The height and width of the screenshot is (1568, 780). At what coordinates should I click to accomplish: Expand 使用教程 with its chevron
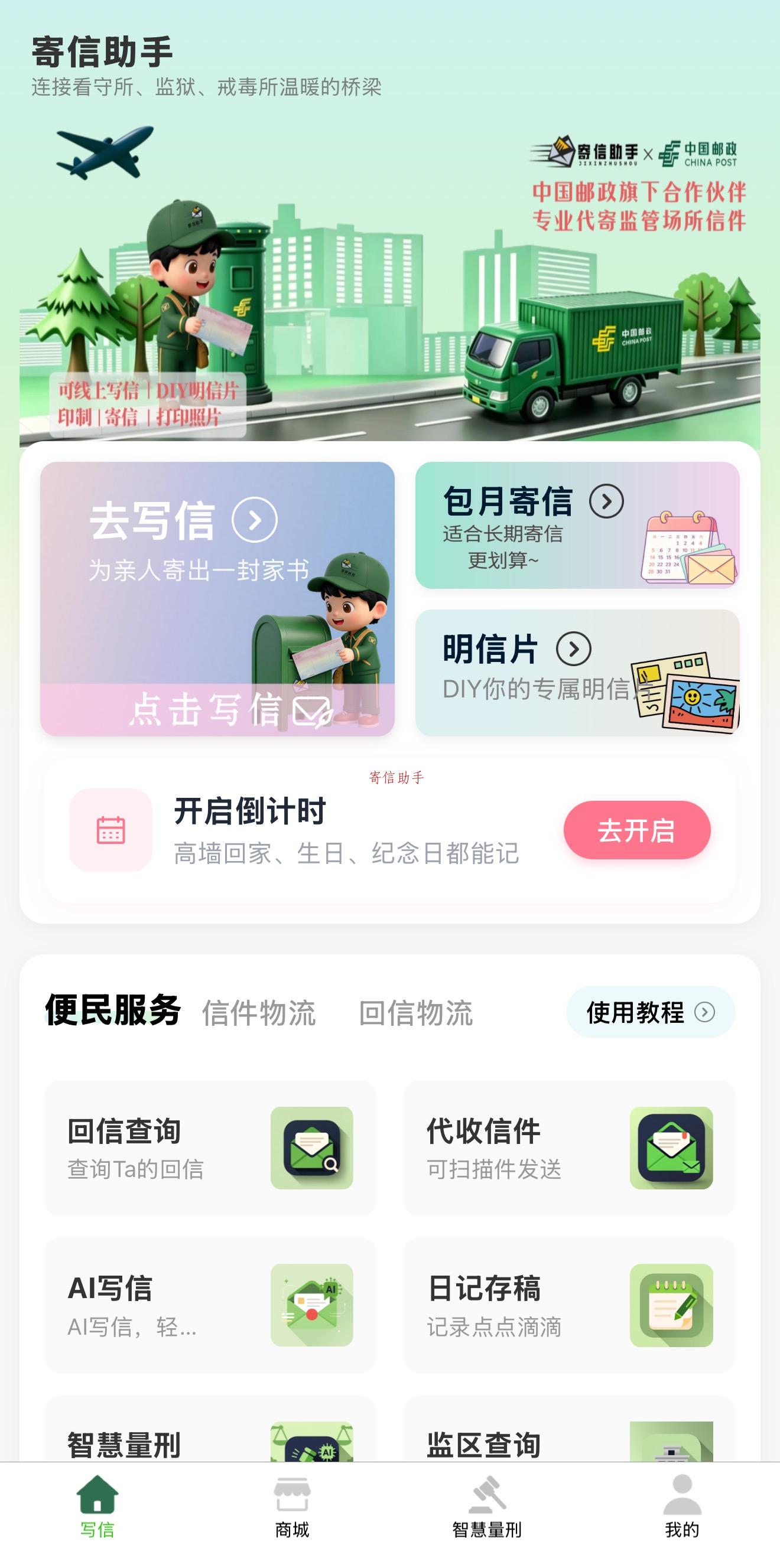point(706,1011)
